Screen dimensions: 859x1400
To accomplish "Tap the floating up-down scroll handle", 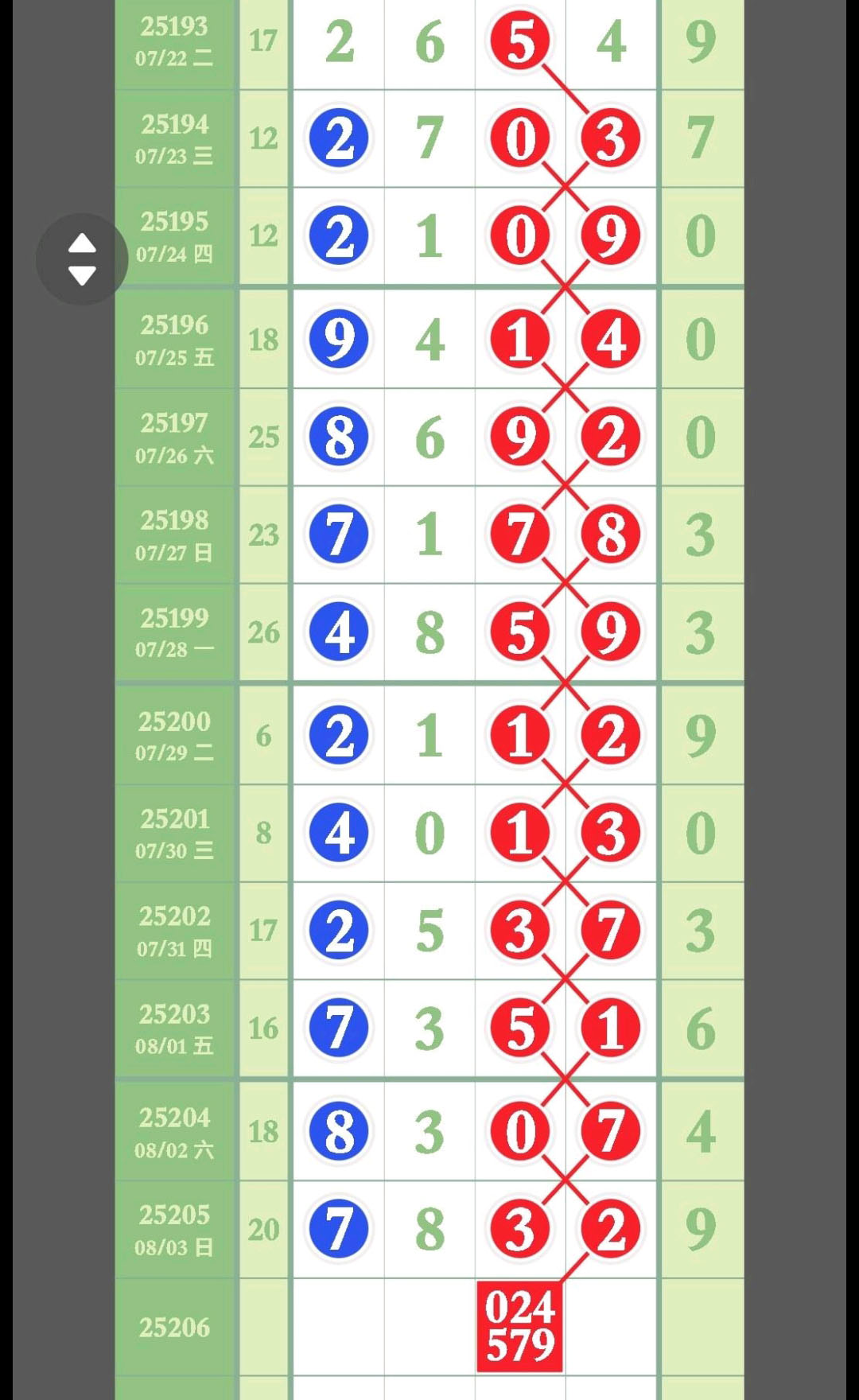I will [x=82, y=259].
